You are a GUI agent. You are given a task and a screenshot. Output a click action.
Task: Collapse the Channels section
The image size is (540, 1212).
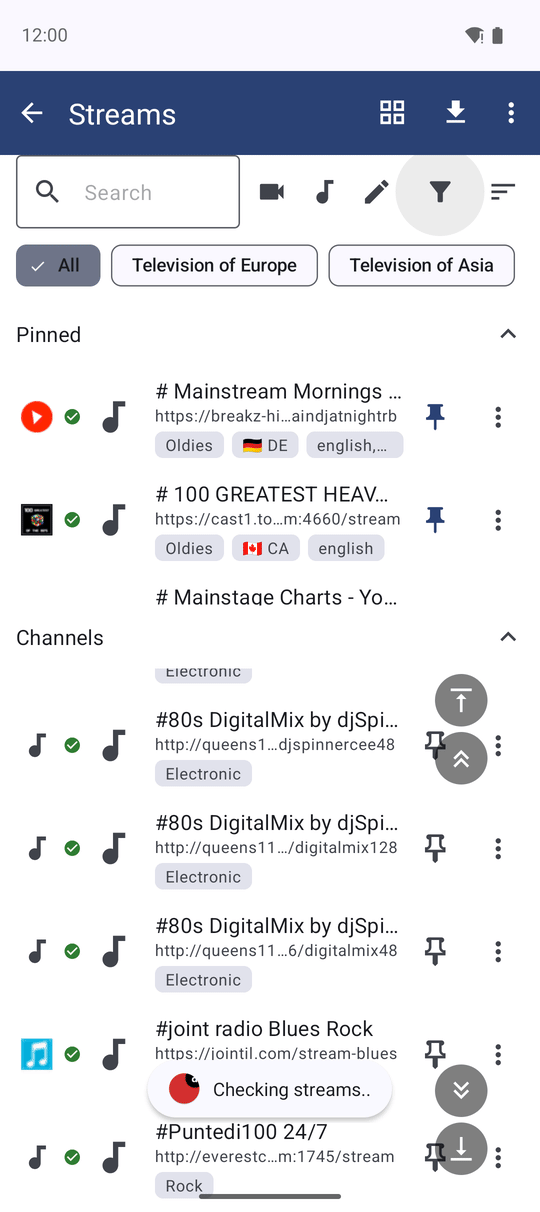point(508,637)
